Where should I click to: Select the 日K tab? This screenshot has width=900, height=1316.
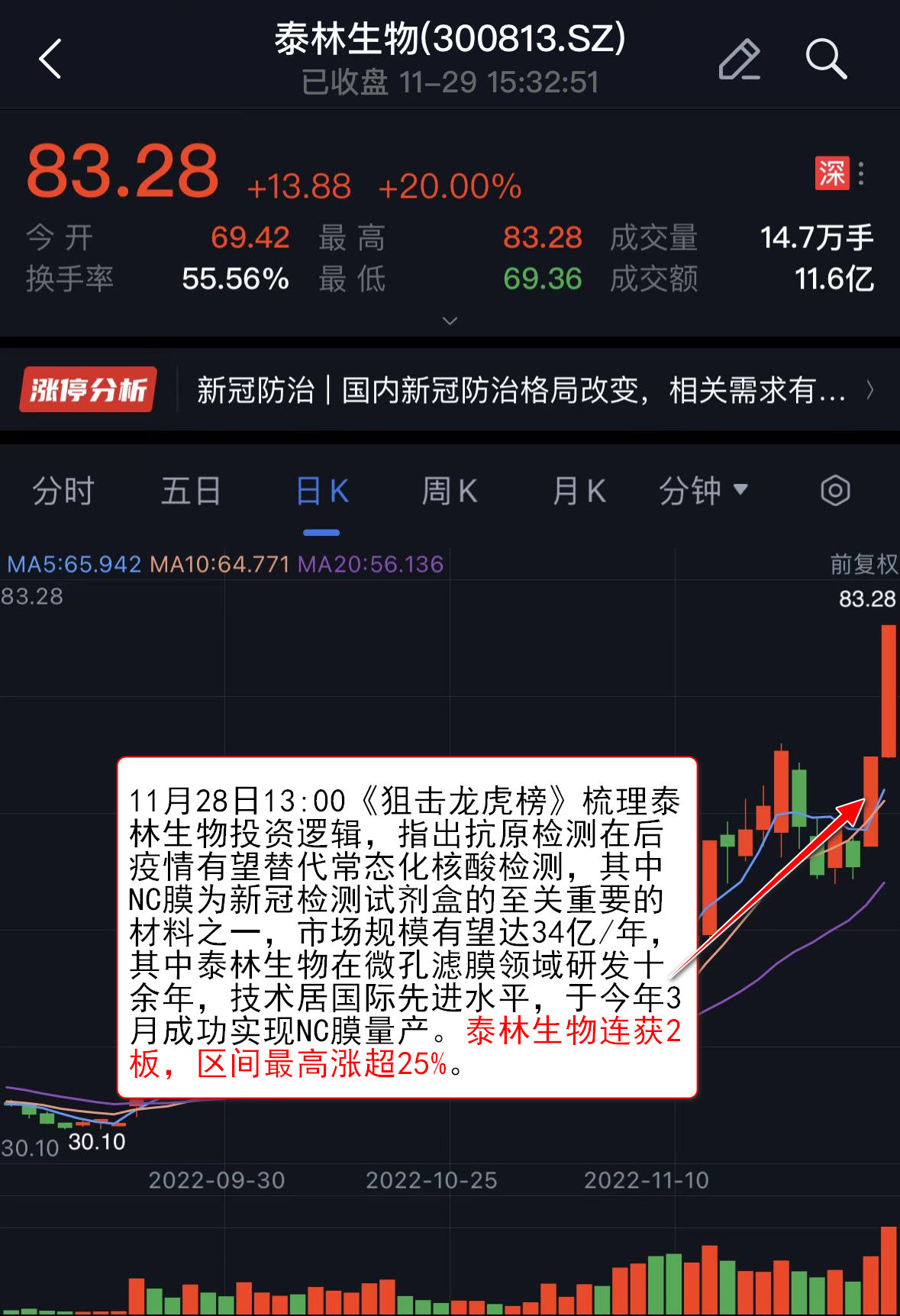point(321,491)
